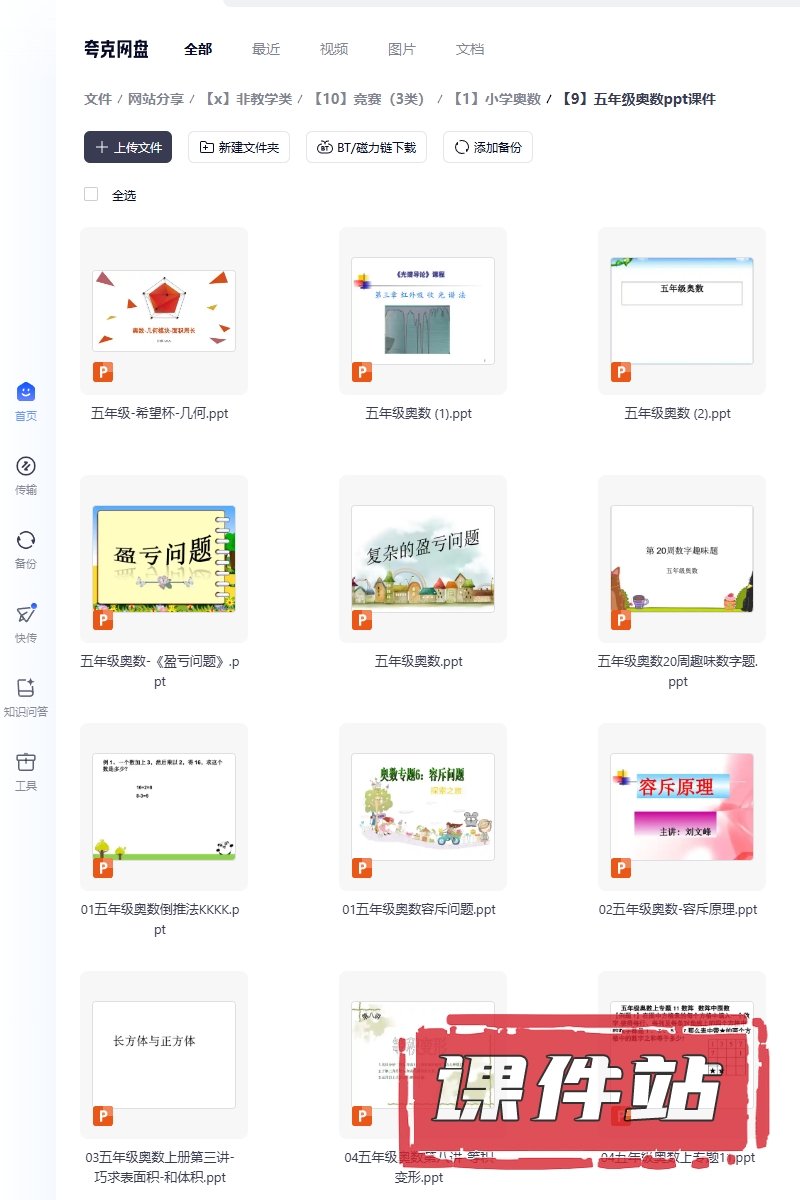Switch to the 视频 tab

pos(334,49)
